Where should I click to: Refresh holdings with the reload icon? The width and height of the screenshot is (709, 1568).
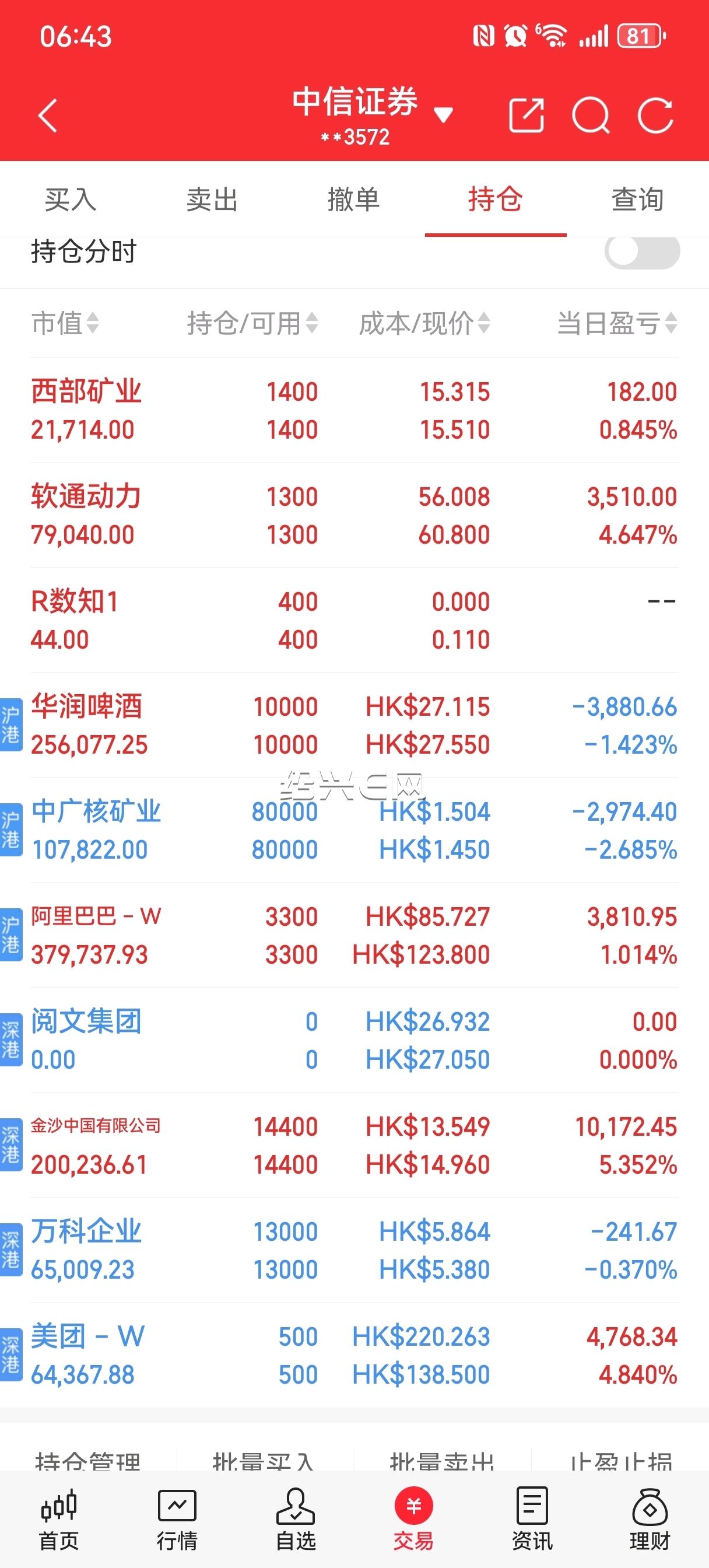pyautogui.click(x=655, y=114)
